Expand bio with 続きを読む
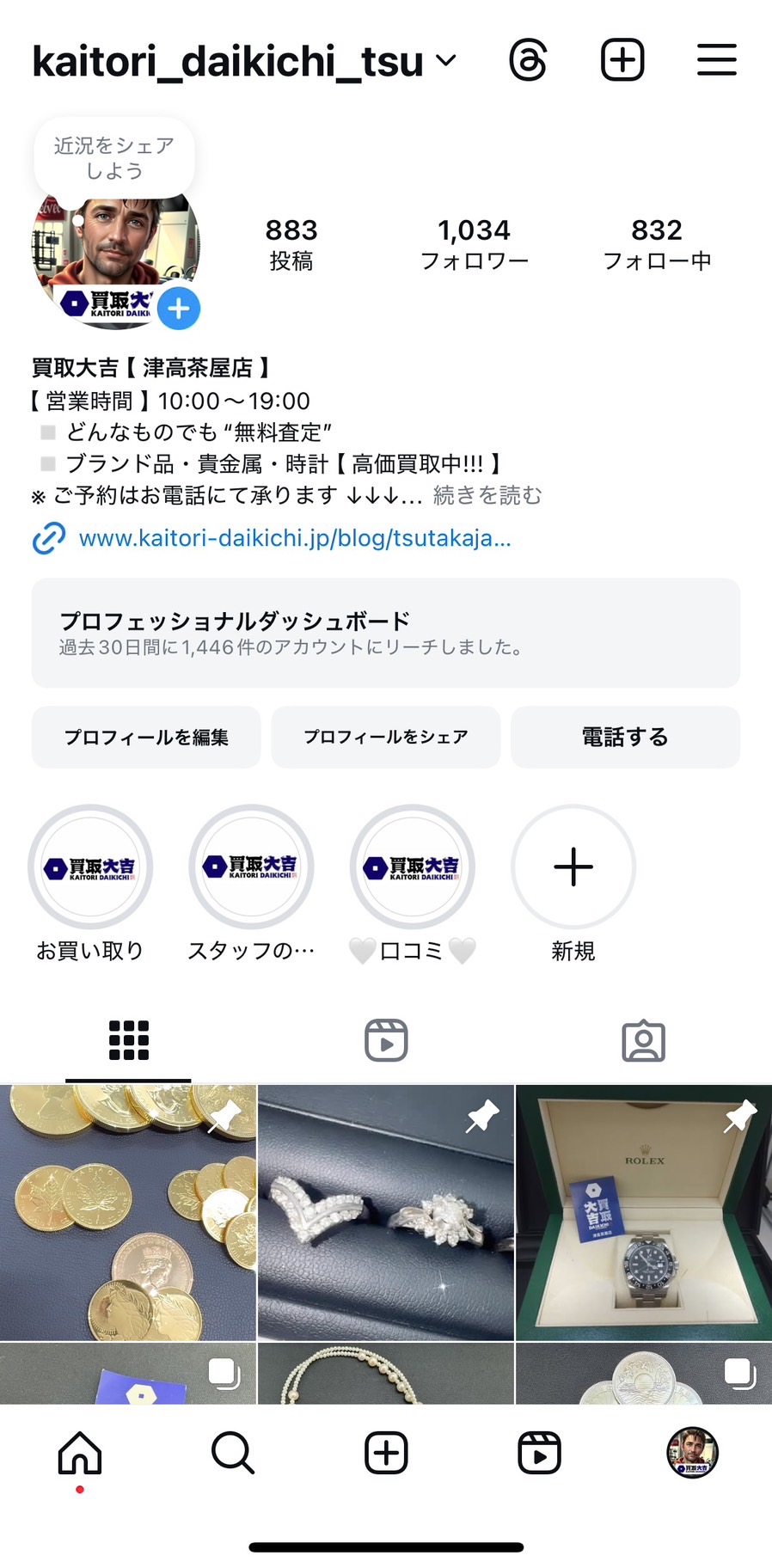772x1568 pixels. click(x=487, y=496)
